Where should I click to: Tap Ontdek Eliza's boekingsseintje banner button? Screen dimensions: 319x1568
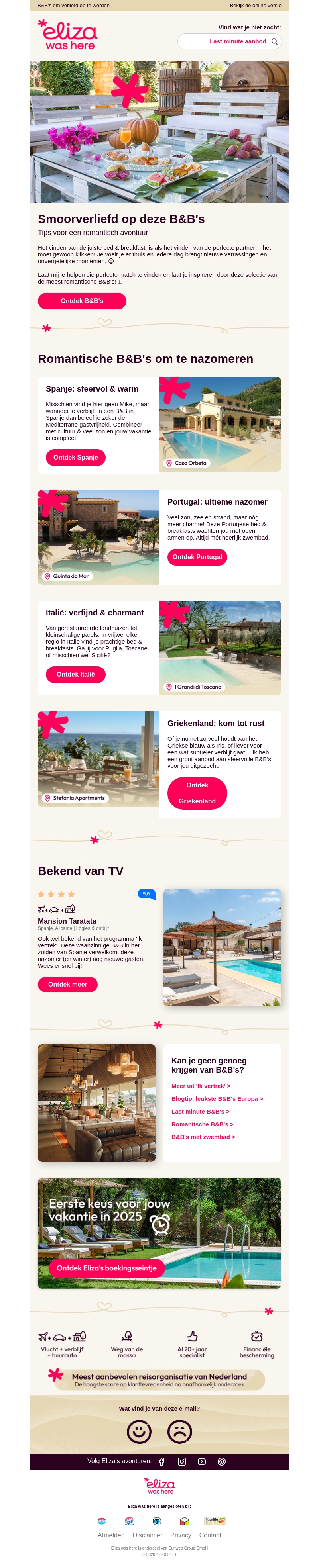click(106, 1268)
